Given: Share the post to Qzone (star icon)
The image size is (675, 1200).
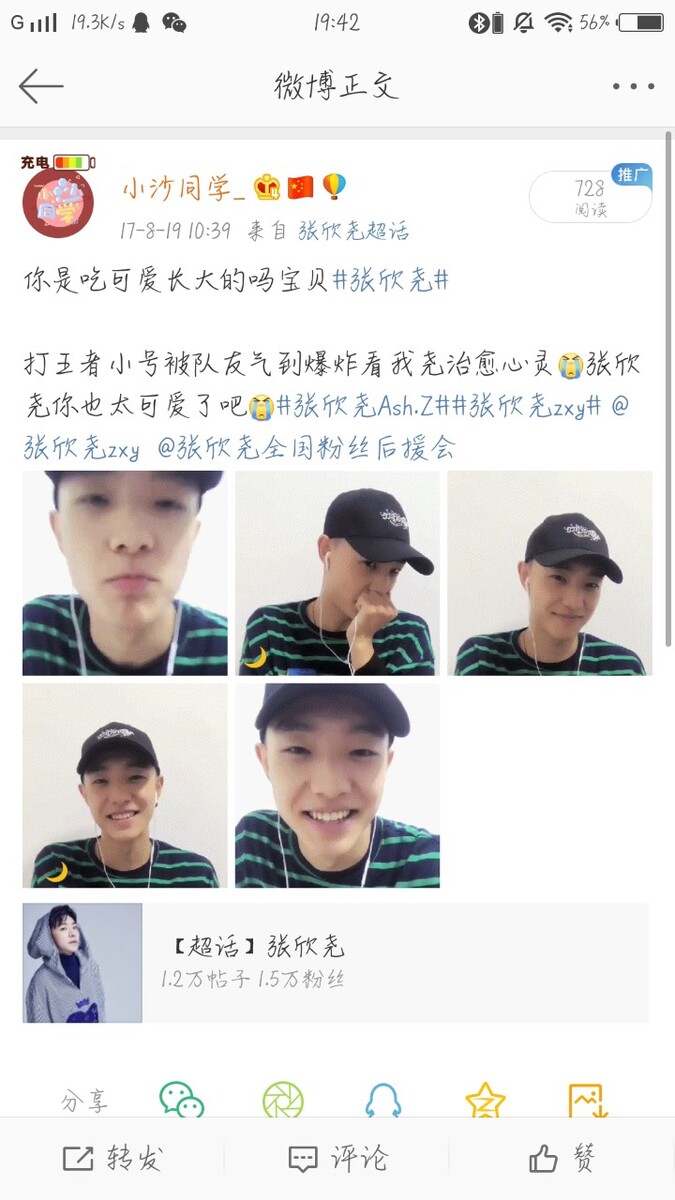Looking at the screenshot, I should (x=485, y=1100).
